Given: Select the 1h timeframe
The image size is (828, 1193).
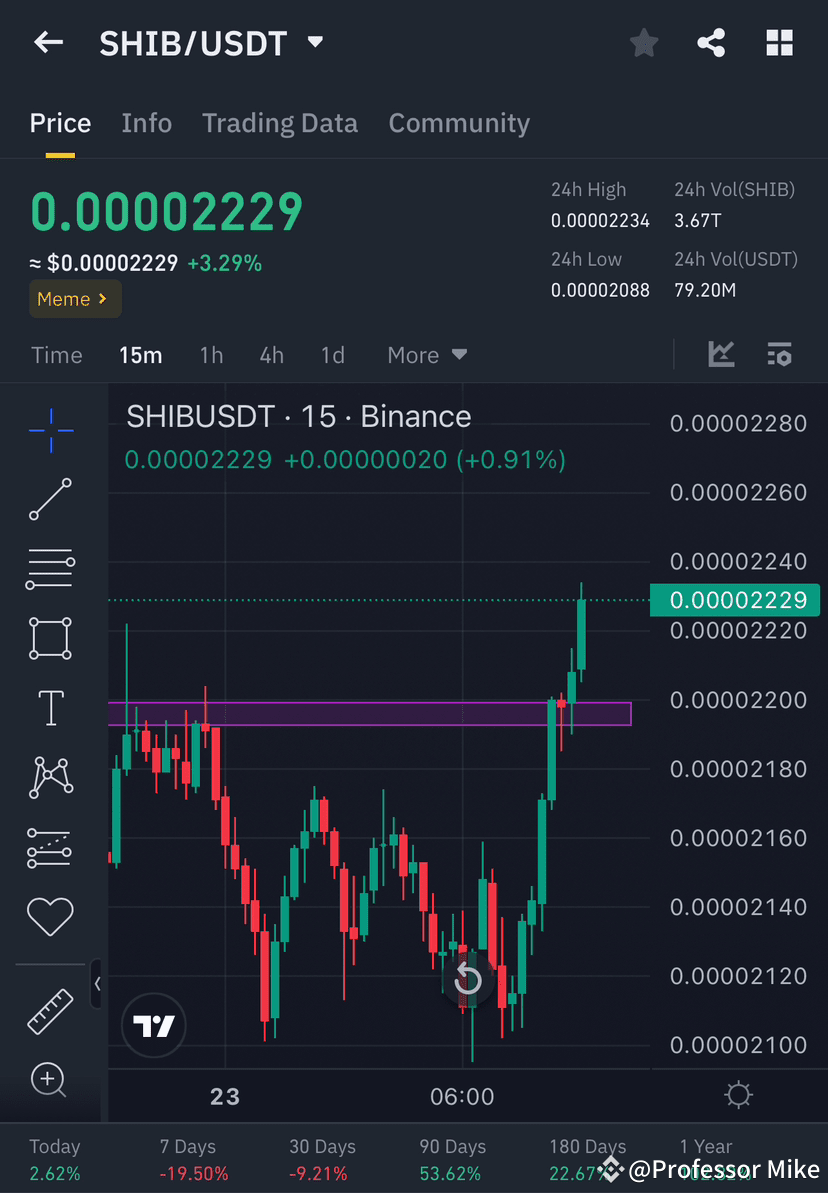Looking at the screenshot, I should point(211,354).
